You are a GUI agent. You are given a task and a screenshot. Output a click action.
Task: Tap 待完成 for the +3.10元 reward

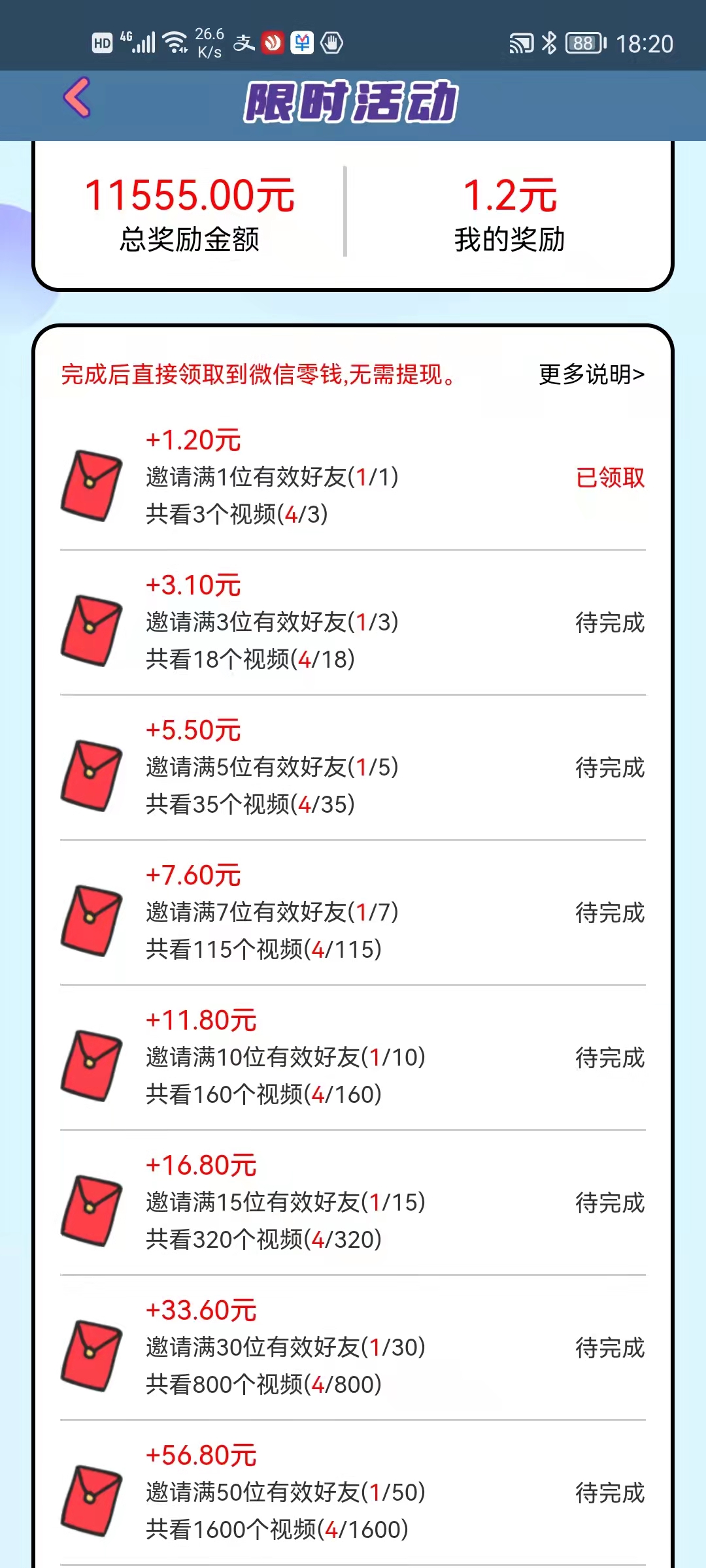coord(610,623)
